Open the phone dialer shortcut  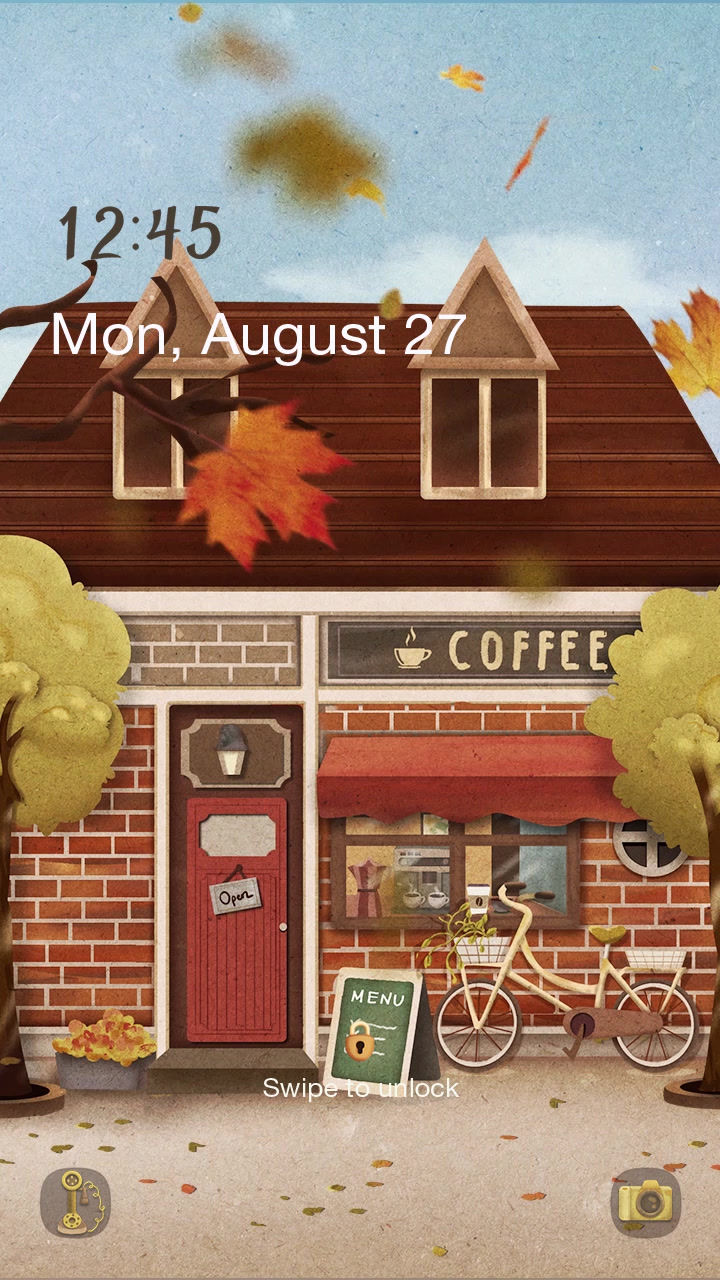[75, 1201]
